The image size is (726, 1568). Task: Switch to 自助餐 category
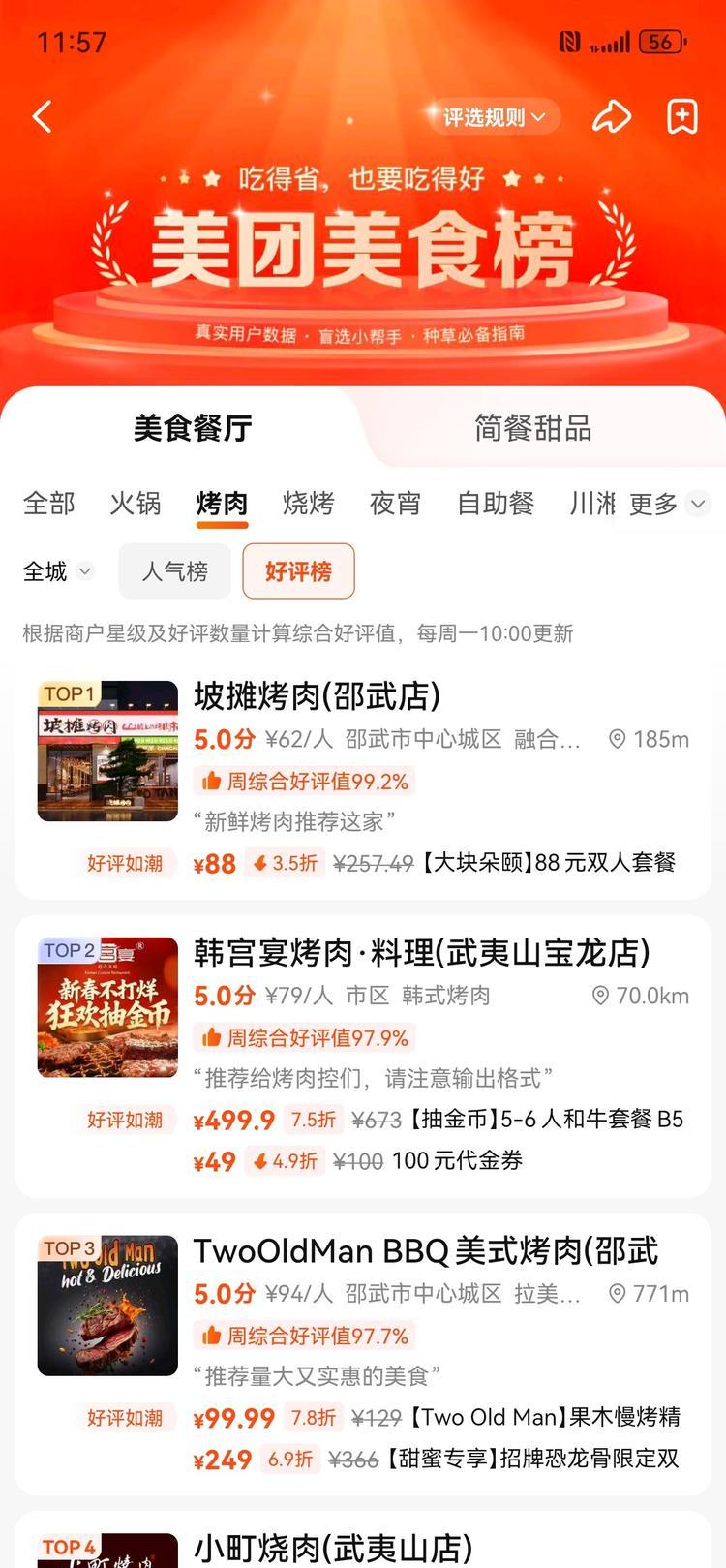[496, 504]
